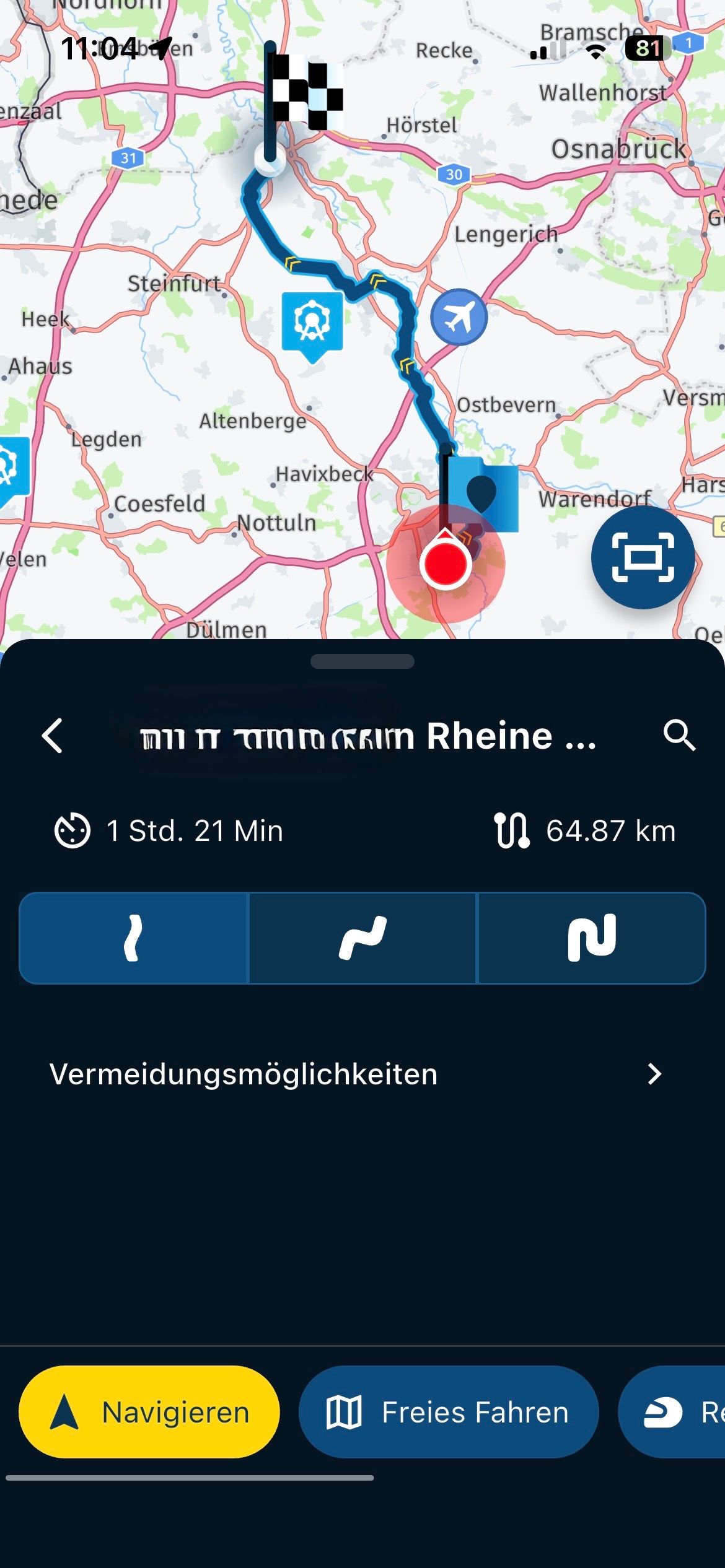
Task: Tap the ferris wheel marker near Steinfurt
Action: [312, 326]
